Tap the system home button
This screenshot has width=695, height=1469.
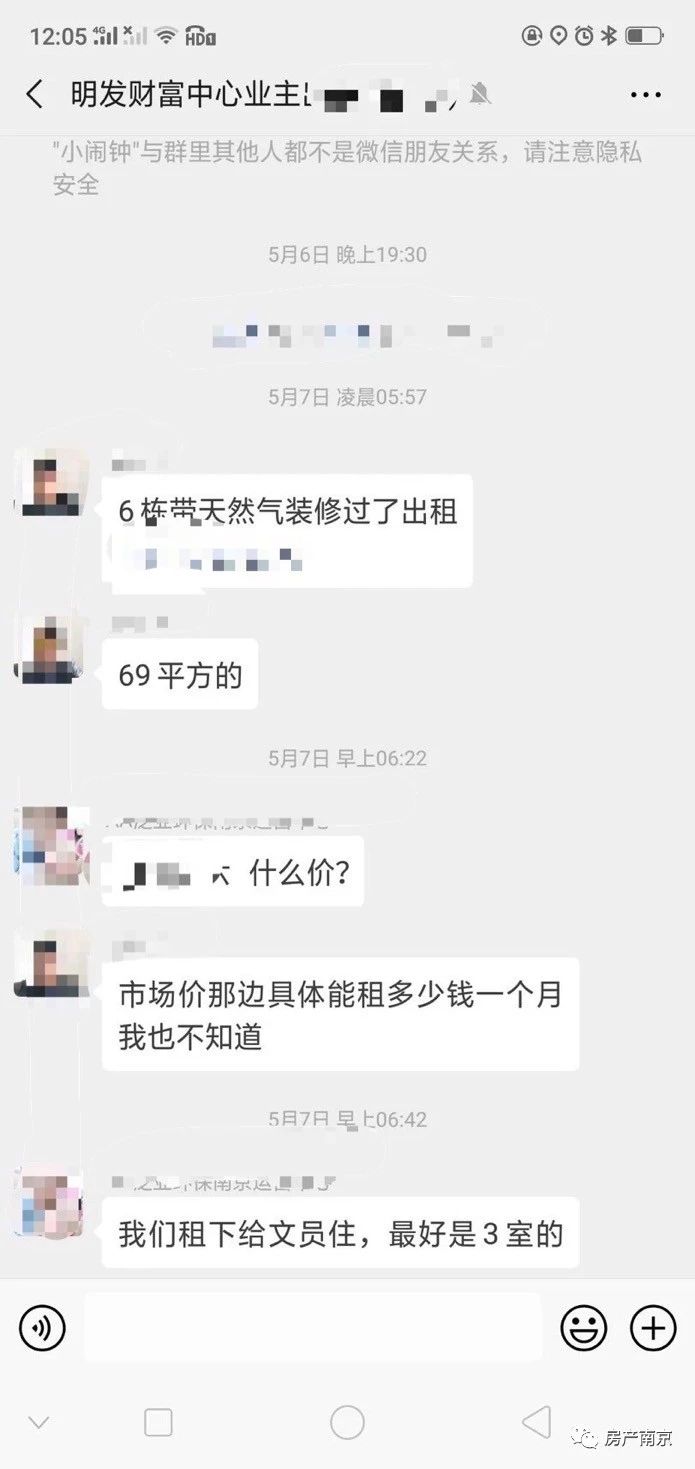pos(347,1422)
